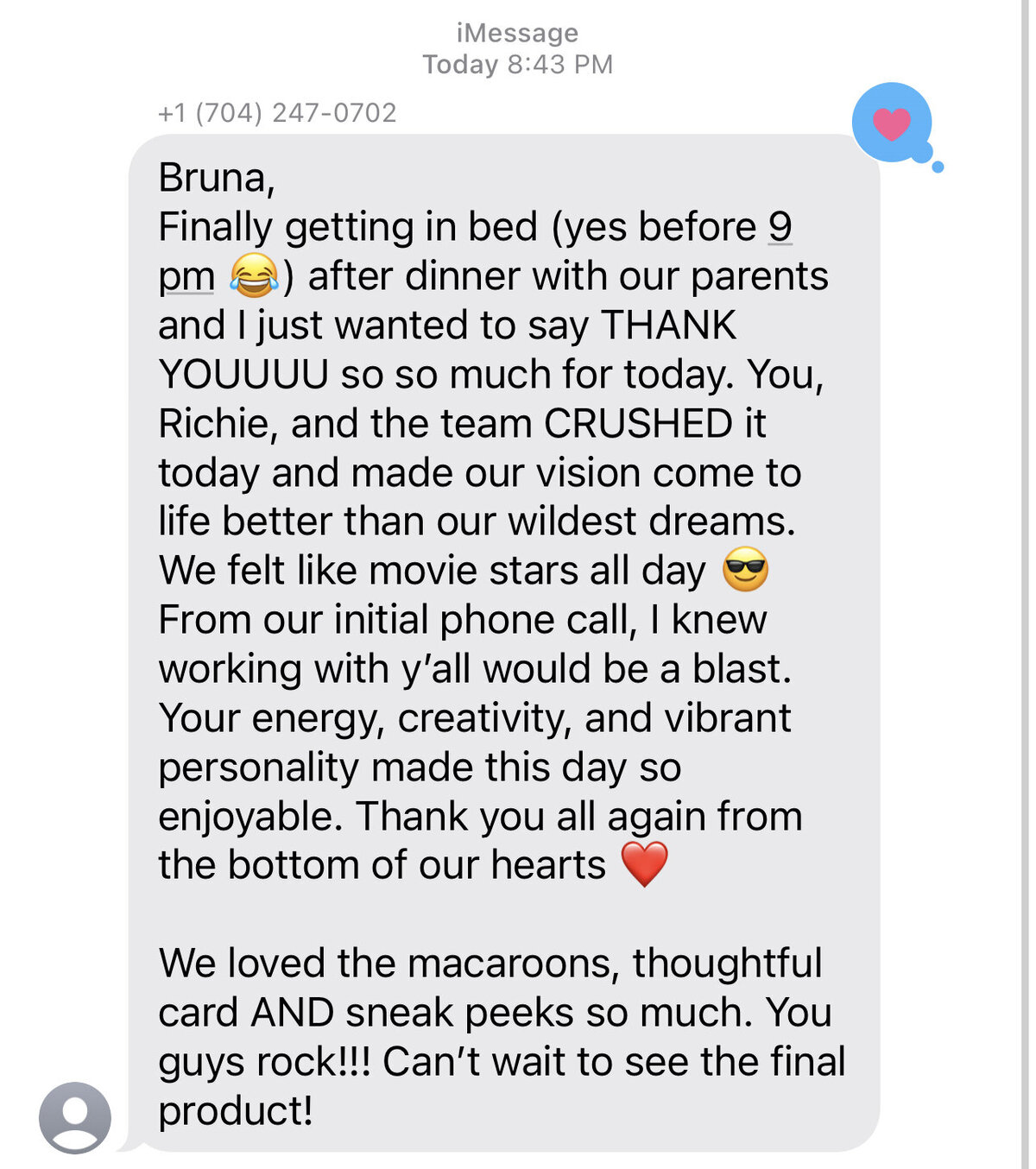Tap the heart tapback reaction on the message

892,123
